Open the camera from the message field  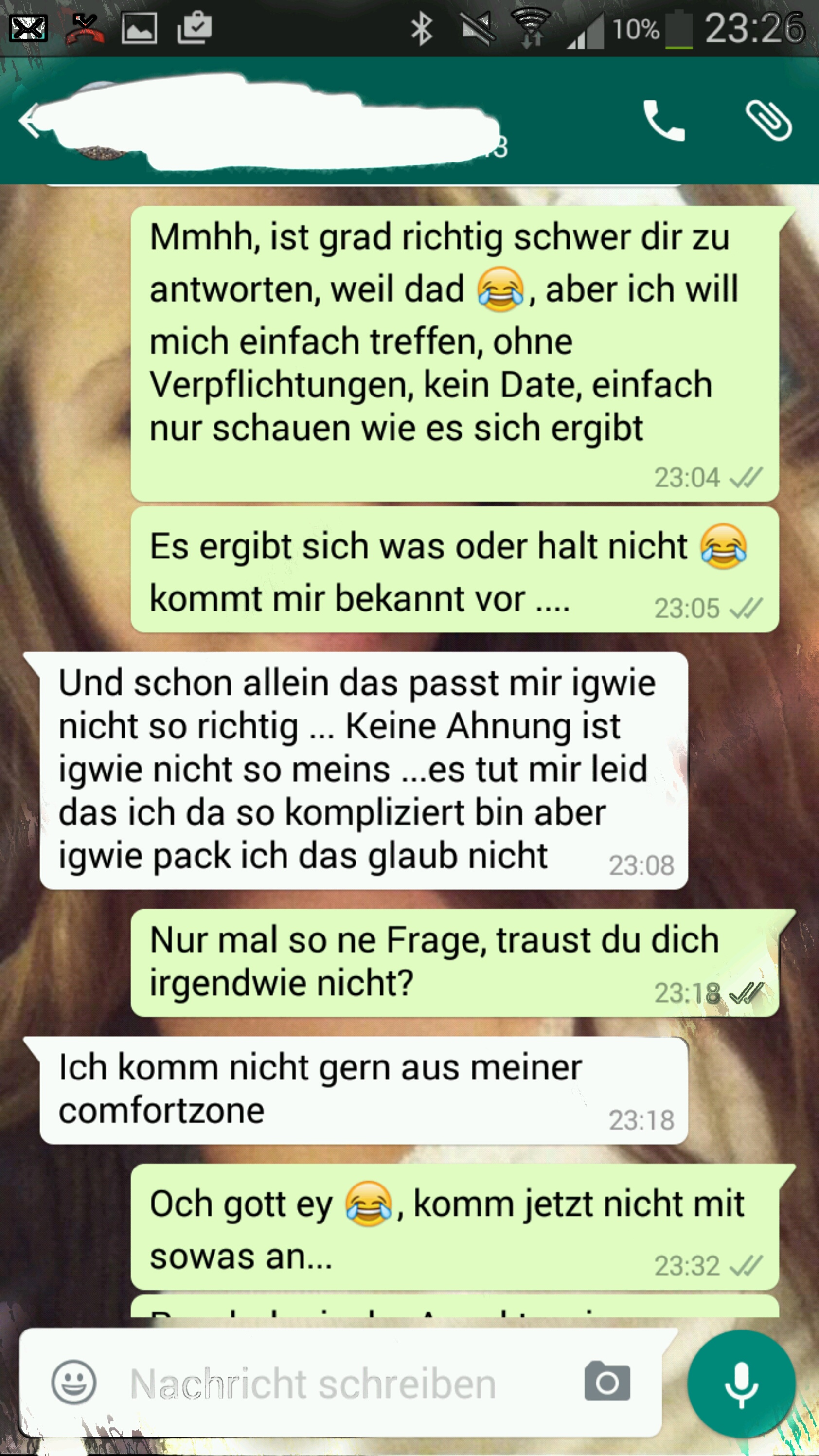[607, 1382]
